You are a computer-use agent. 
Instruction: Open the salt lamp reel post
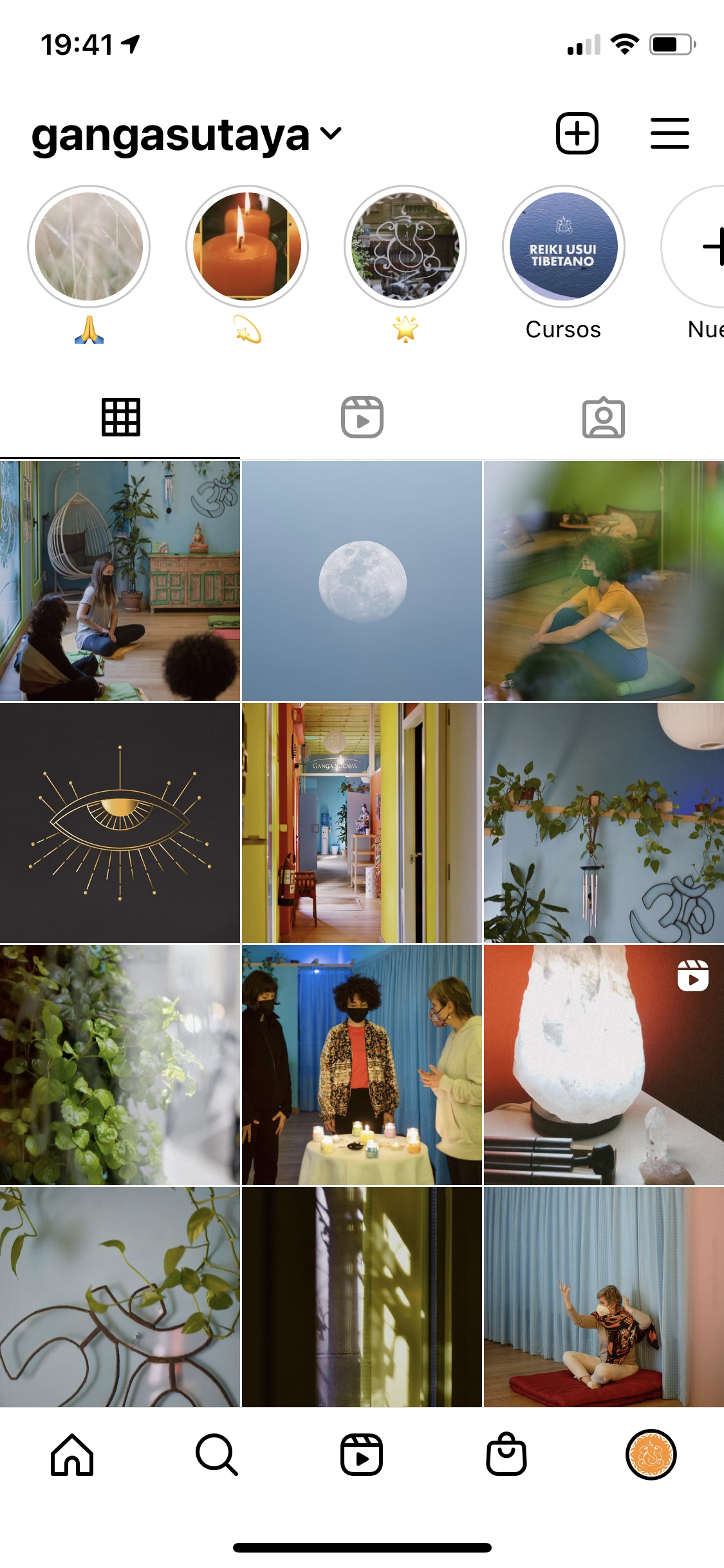(x=604, y=1065)
